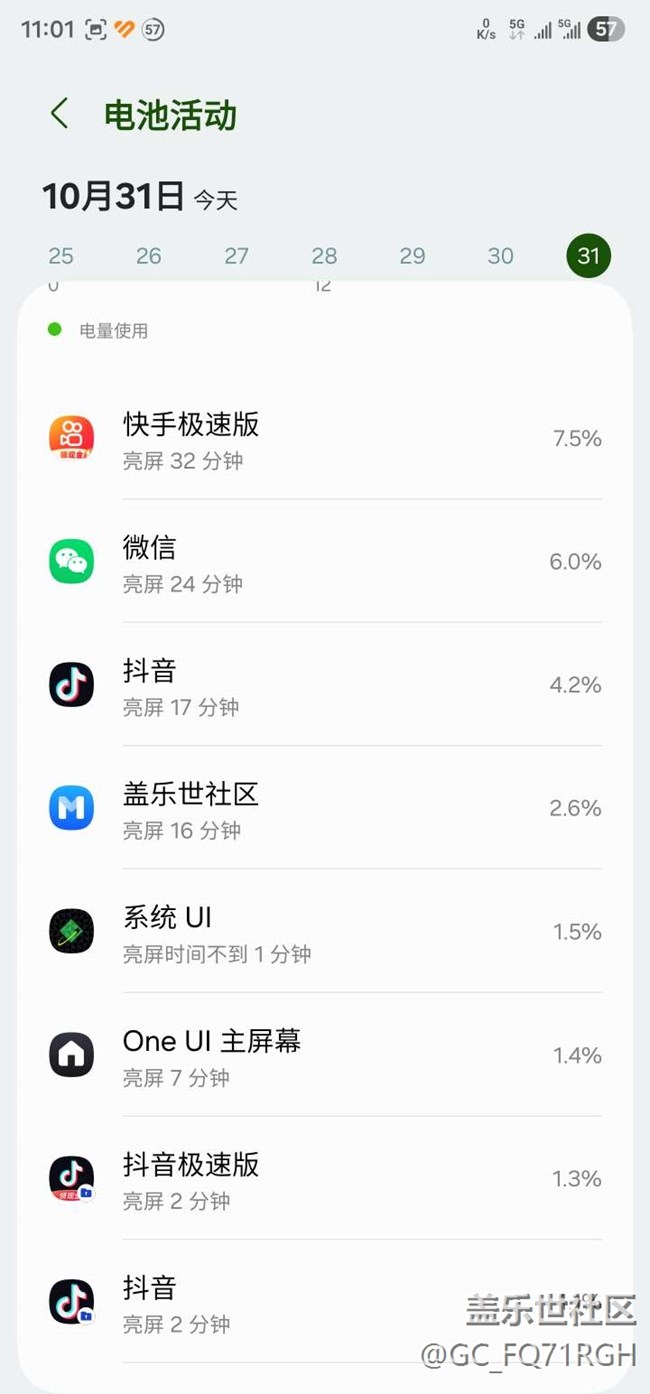
Task: Switch to day 30 battery activity
Action: click(x=500, y=256)
